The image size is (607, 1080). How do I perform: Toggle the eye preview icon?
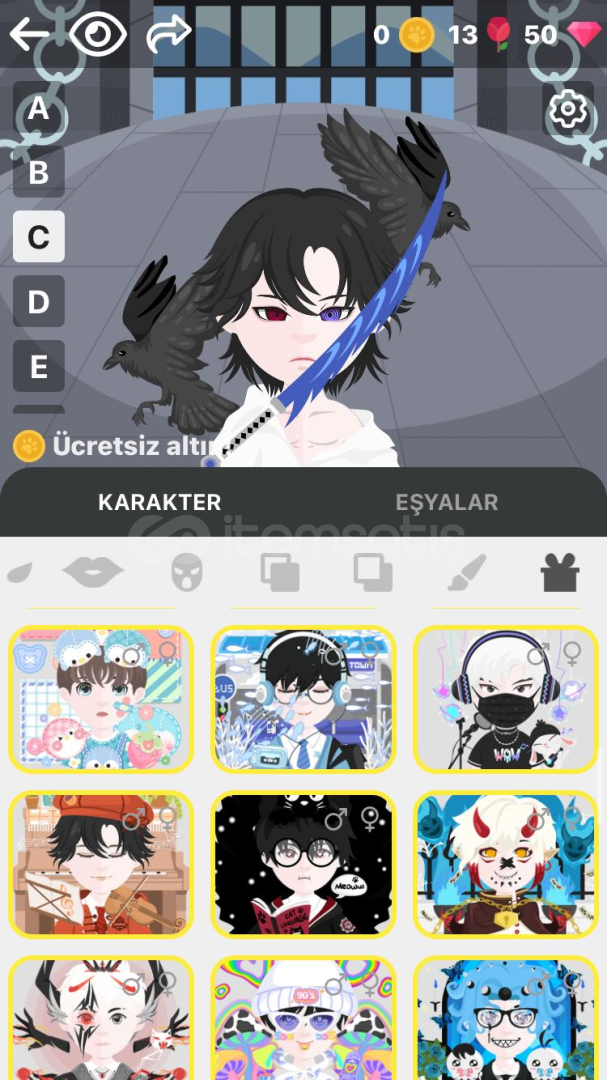pos(98,34)
